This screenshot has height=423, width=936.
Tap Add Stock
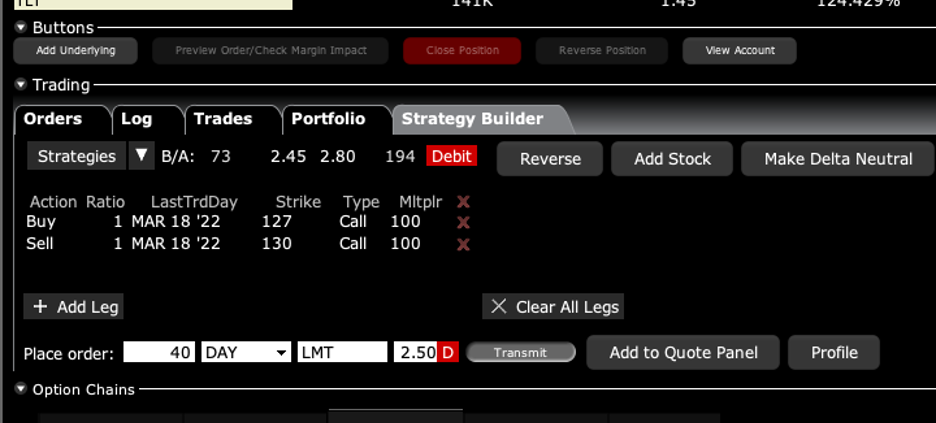click(672, 159)
